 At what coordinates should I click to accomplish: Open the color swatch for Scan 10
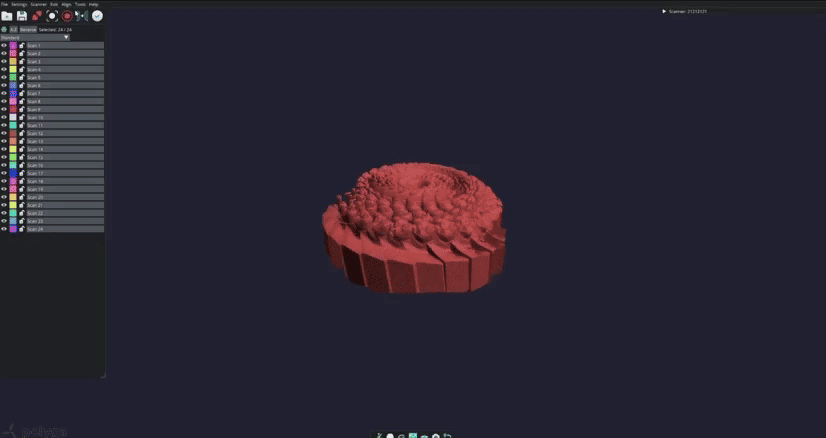click(x=13, y=117)
